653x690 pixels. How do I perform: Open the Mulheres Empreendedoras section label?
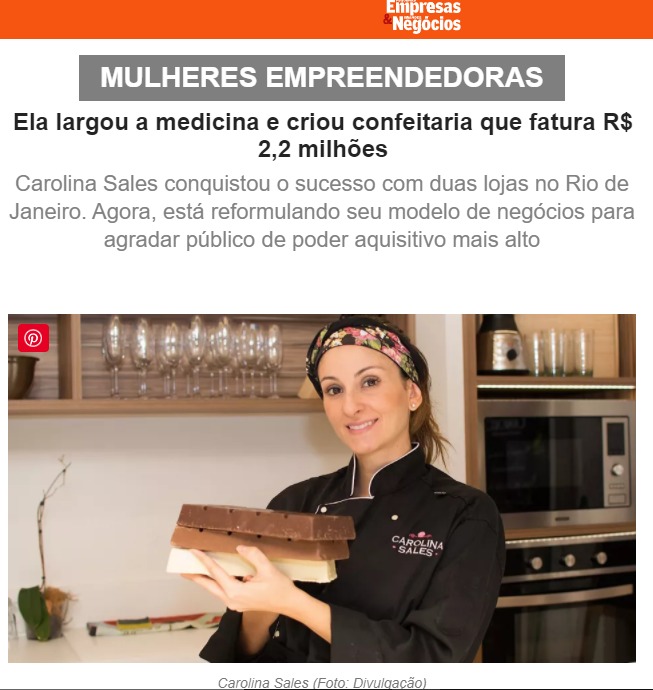[x=322, y=78]
